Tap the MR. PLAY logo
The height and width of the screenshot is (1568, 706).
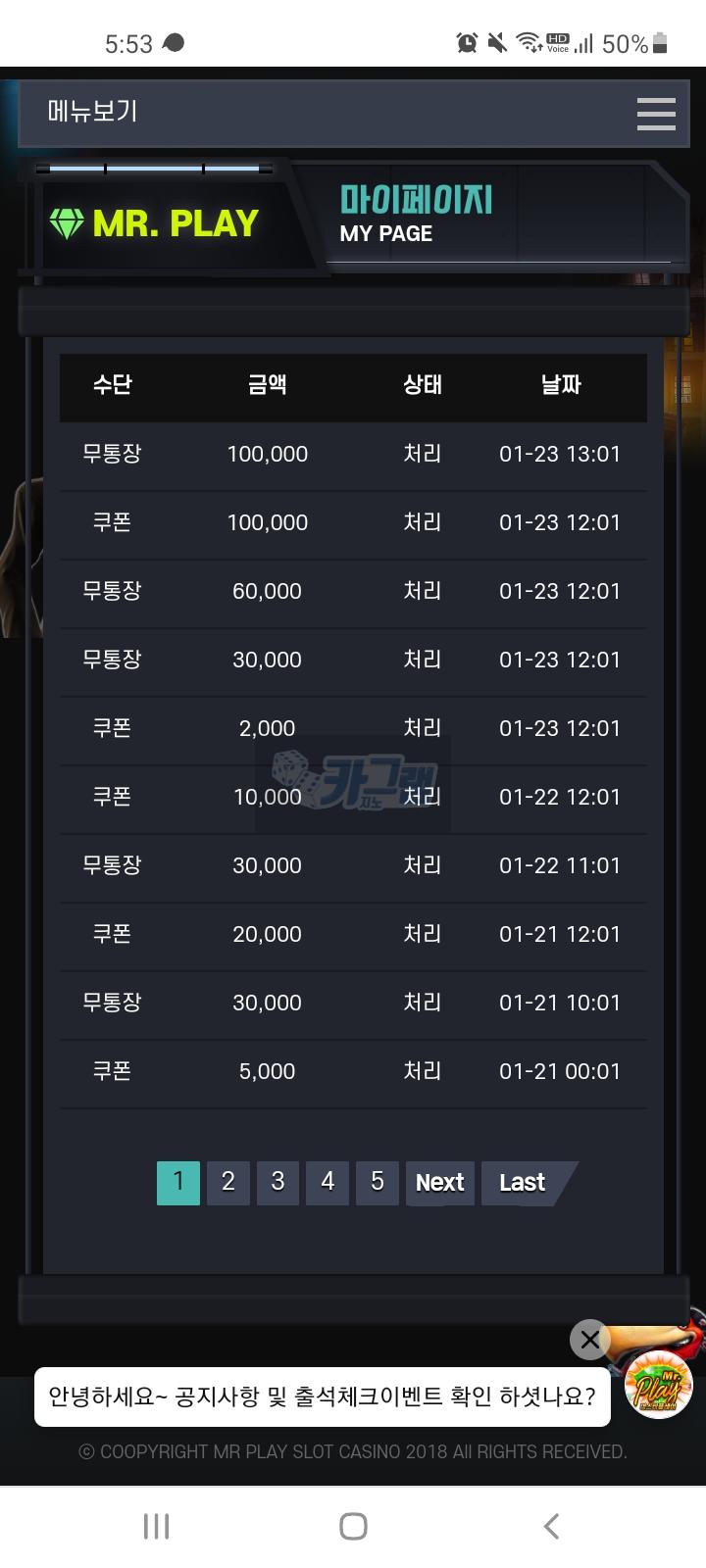(x=155, y=224)
